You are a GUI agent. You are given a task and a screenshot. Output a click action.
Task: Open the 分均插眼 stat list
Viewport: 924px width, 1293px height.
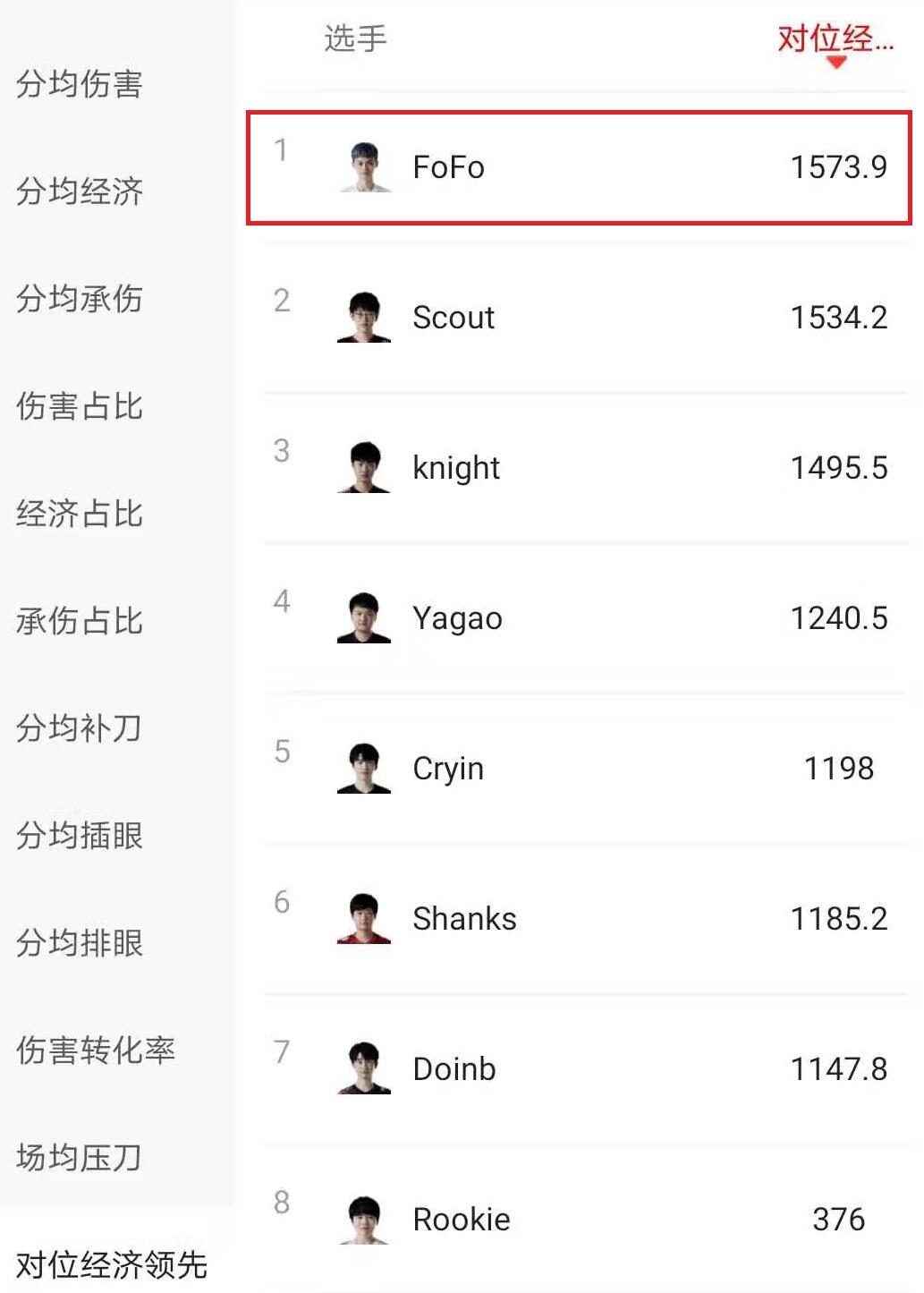[80, 836]
